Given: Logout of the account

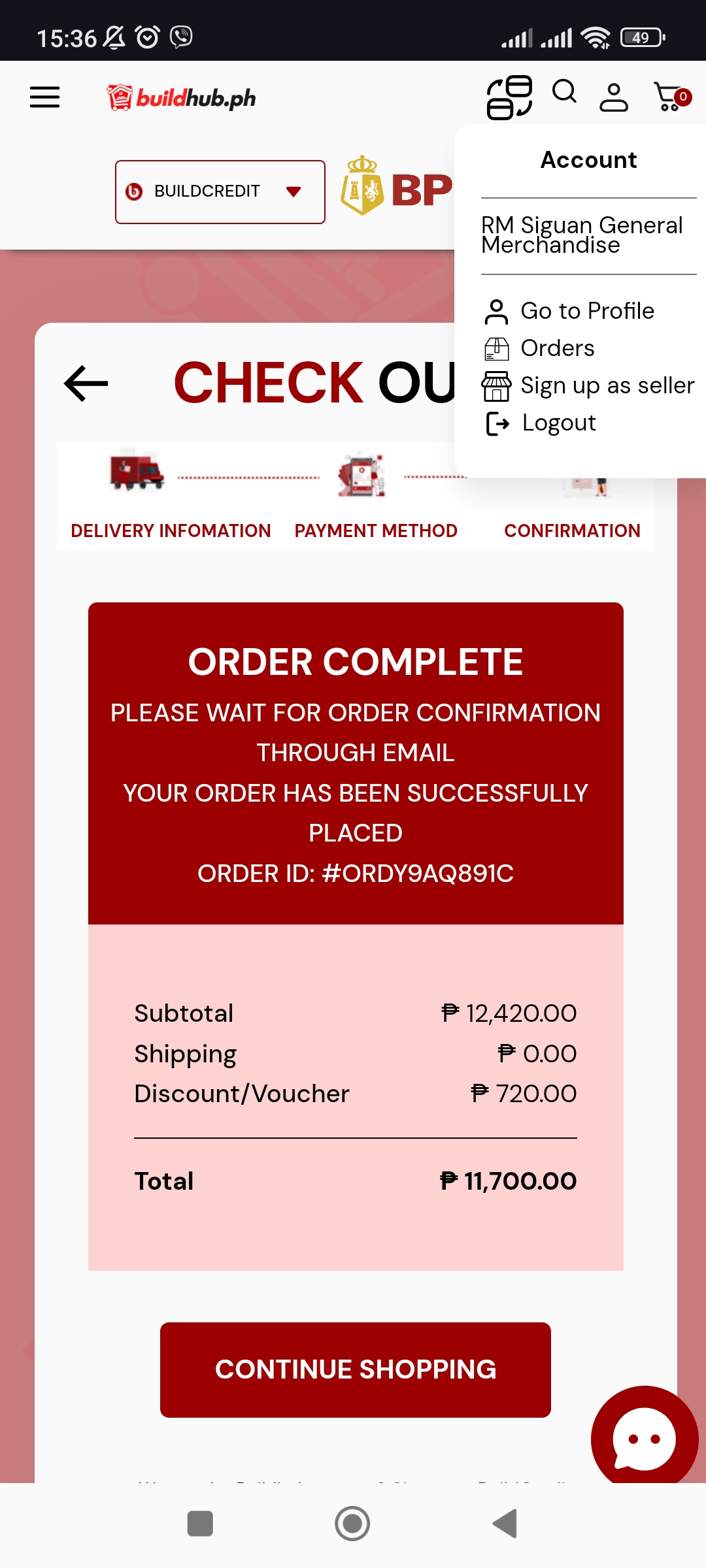Looking at the screenshot, I should pos(558,423).
